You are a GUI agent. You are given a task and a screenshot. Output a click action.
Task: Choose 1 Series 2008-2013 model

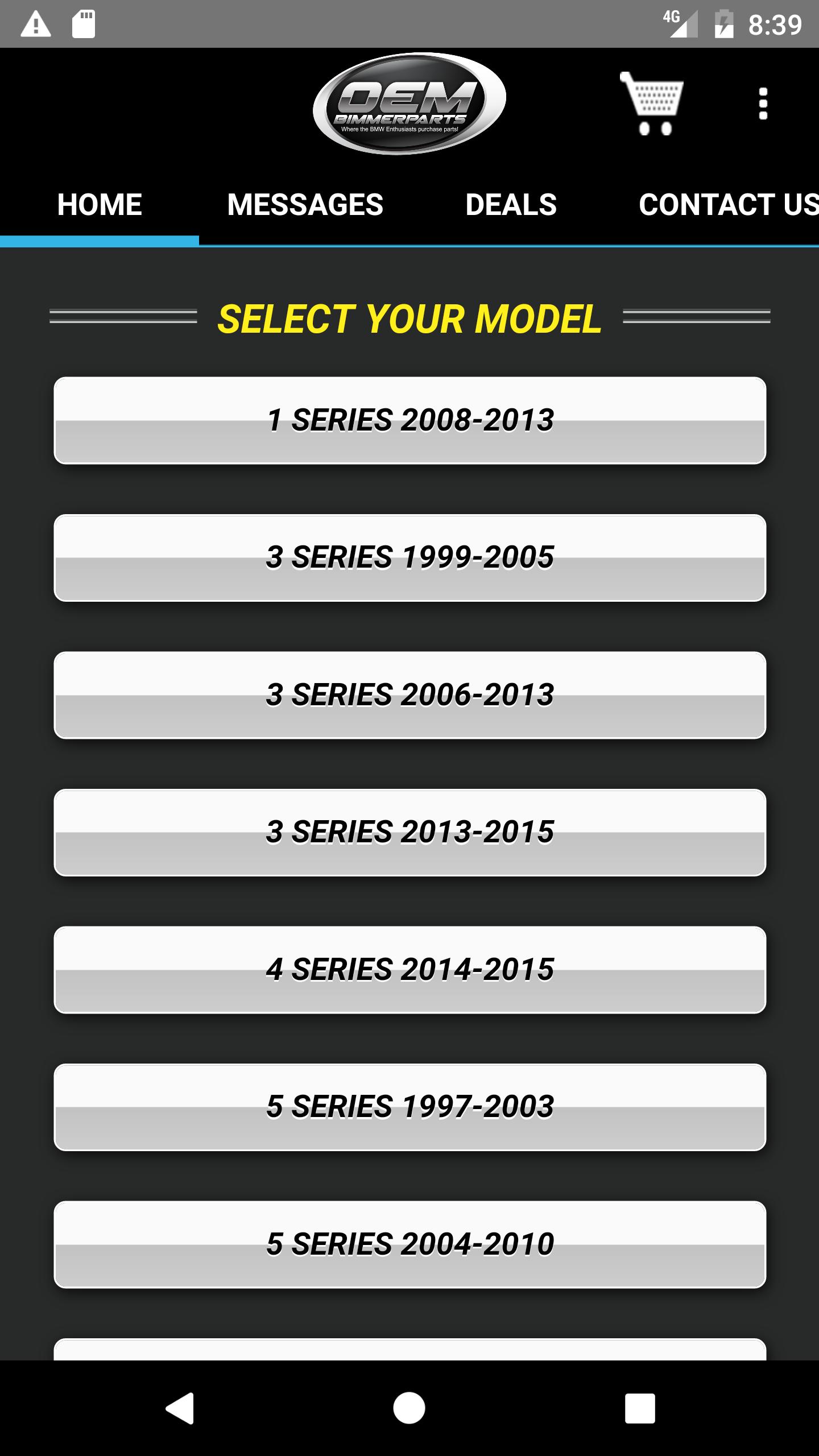point(409,420)
